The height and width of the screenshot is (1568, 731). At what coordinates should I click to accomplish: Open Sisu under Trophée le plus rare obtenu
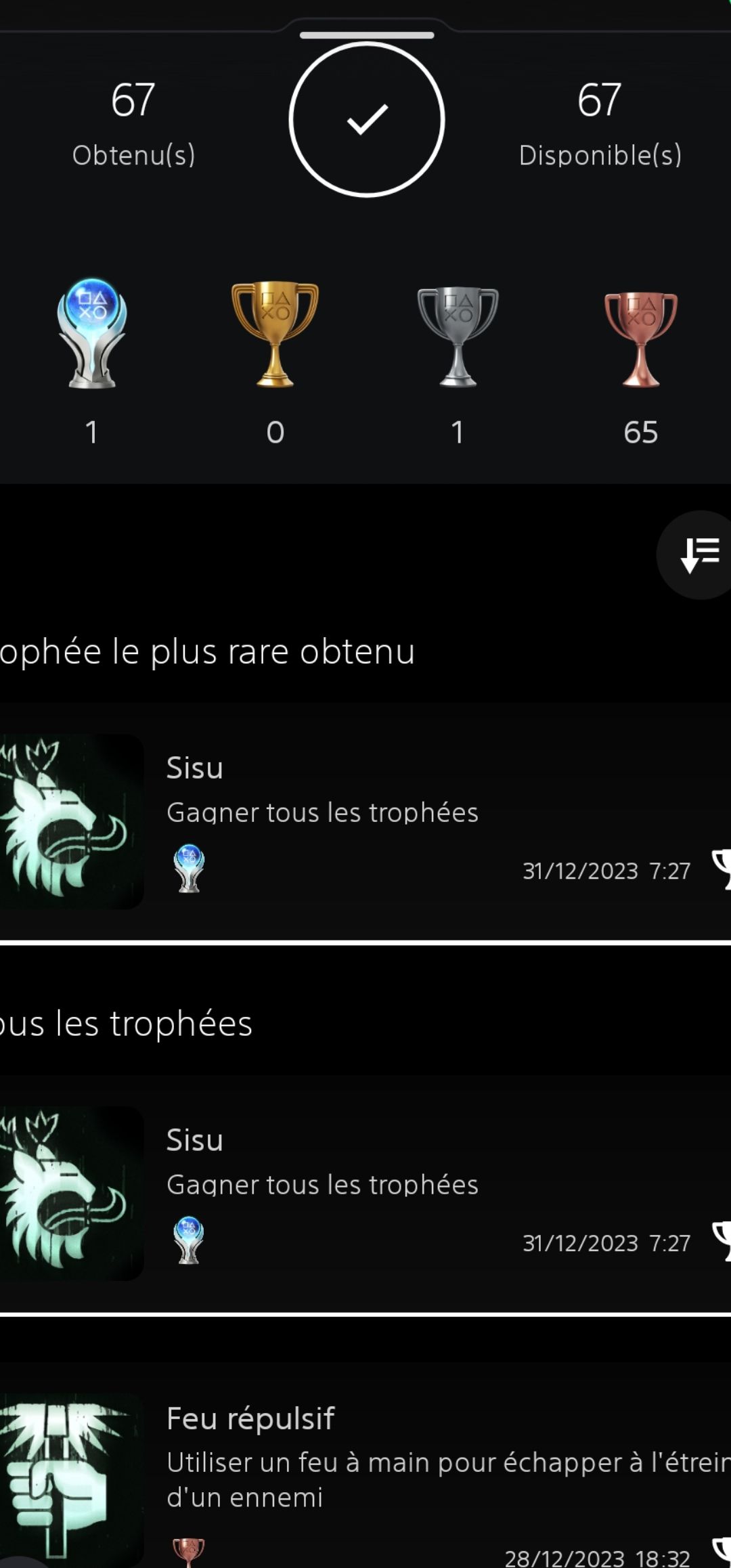pyautogui.click(x=365, y=821)
